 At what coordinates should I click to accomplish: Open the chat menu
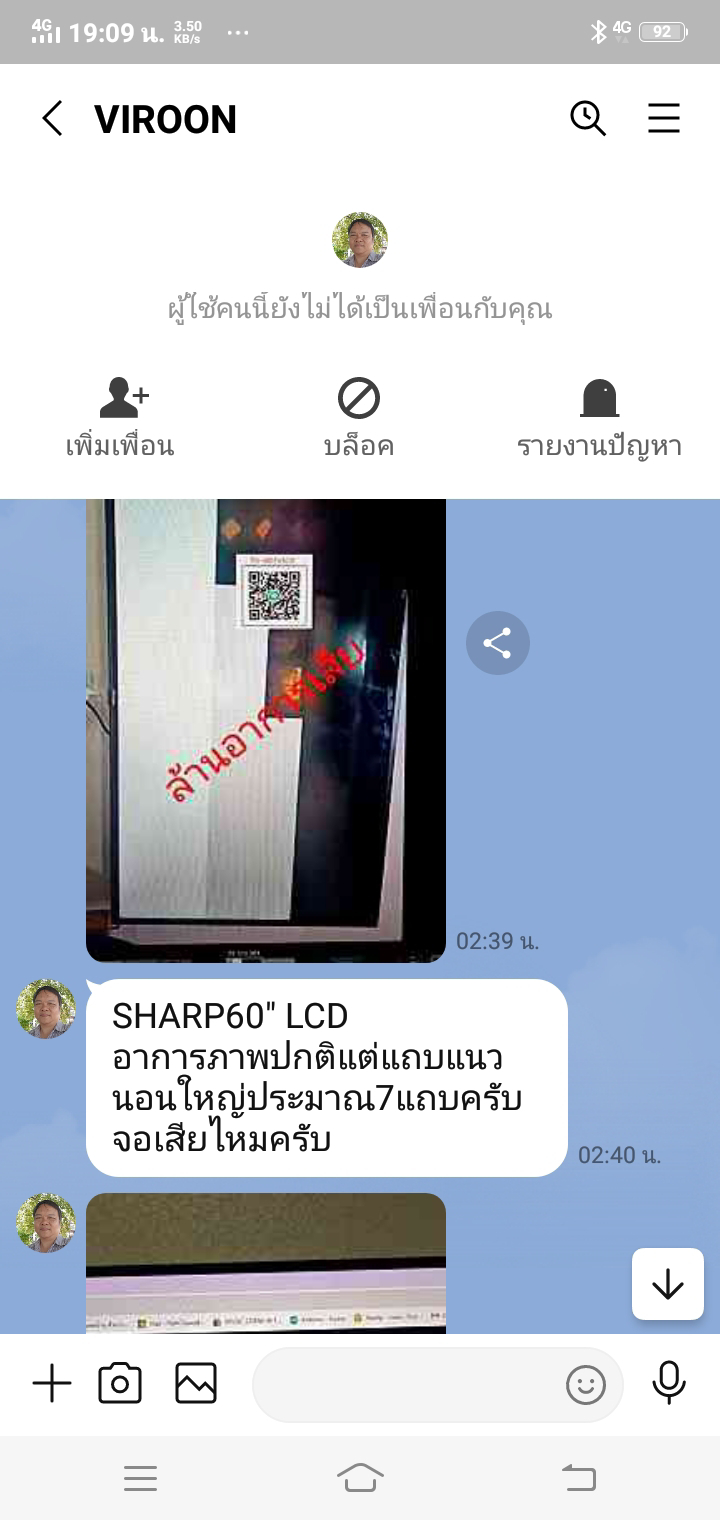(663, 119)
